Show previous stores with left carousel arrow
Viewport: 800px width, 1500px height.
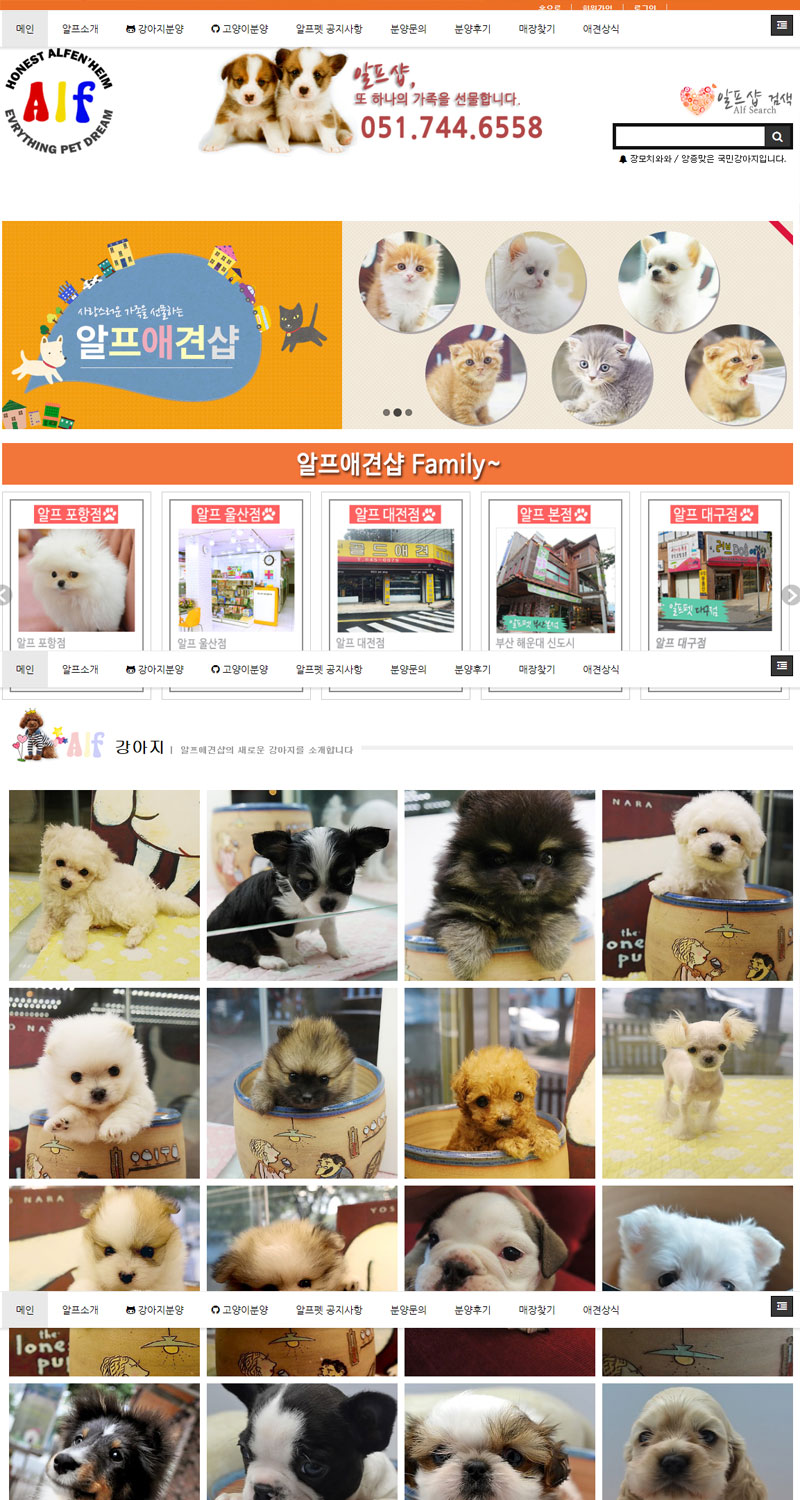point(4,595)
